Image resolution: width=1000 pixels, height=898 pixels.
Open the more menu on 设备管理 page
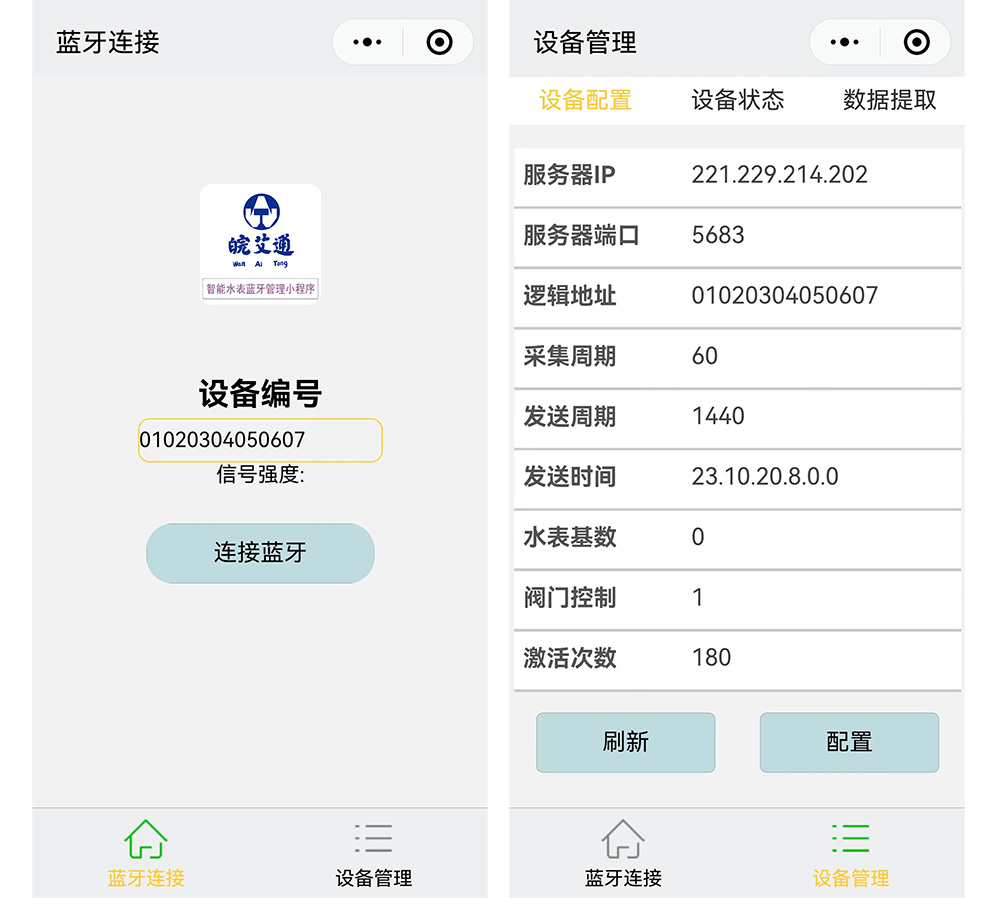[x=845, y=42]
